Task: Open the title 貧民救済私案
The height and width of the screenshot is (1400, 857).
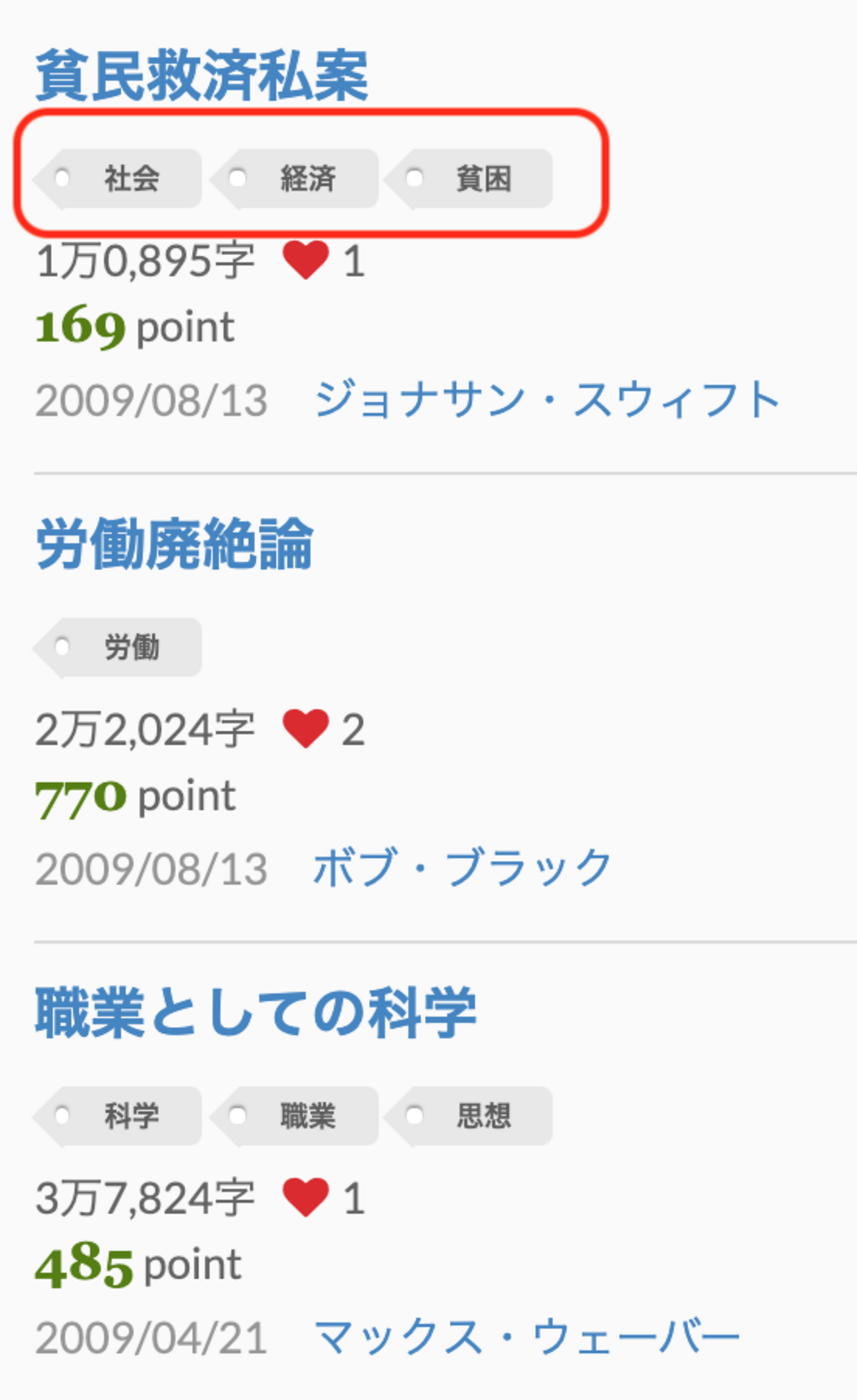Action: tap(202, 76)
